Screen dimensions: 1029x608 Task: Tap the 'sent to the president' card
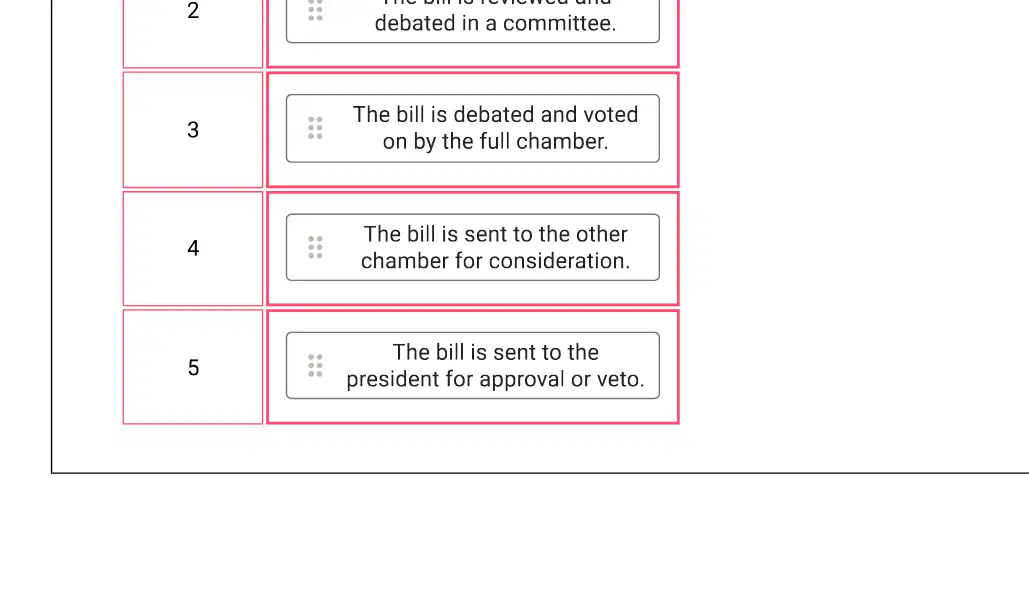(472, 365)
